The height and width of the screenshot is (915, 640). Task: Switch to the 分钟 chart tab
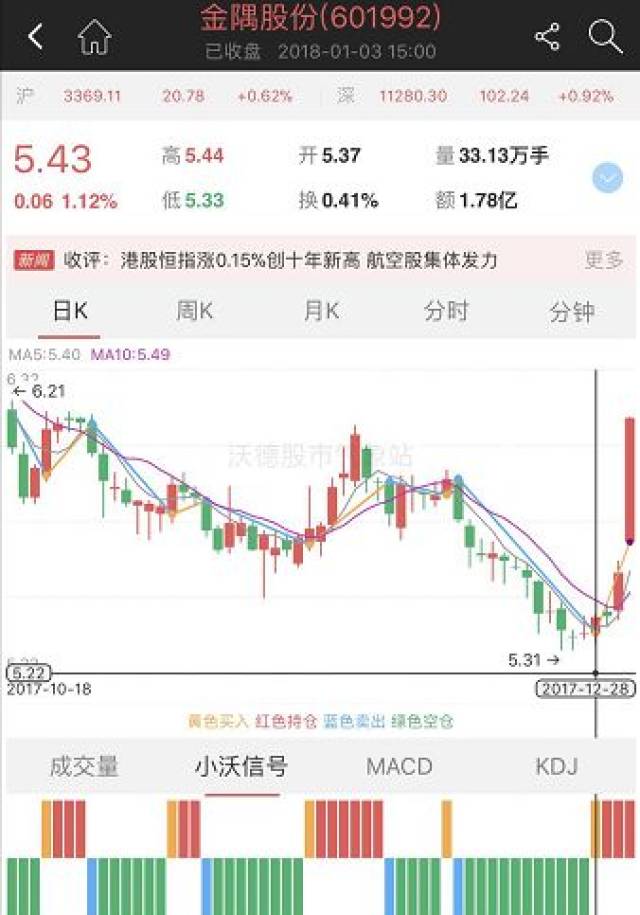coord(572,312)
